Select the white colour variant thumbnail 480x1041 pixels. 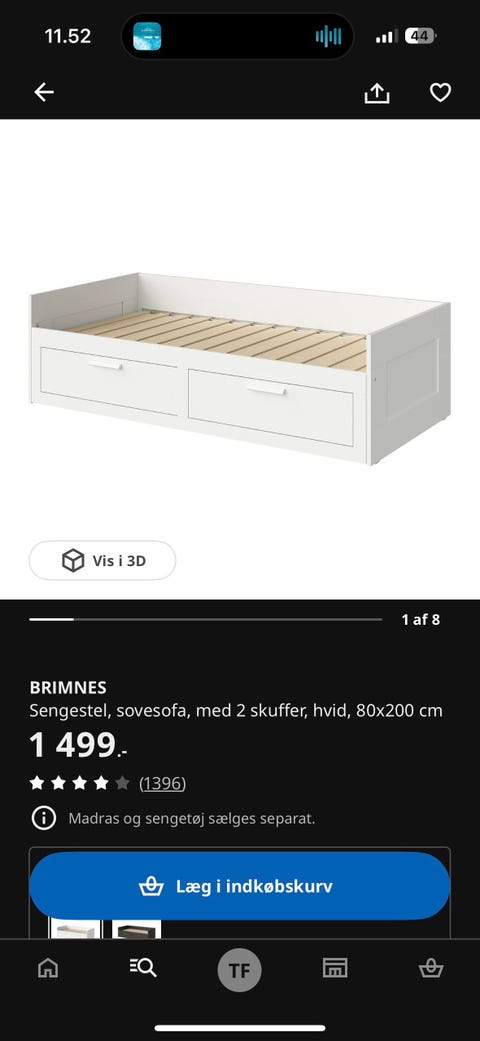(x=75, y=929)
